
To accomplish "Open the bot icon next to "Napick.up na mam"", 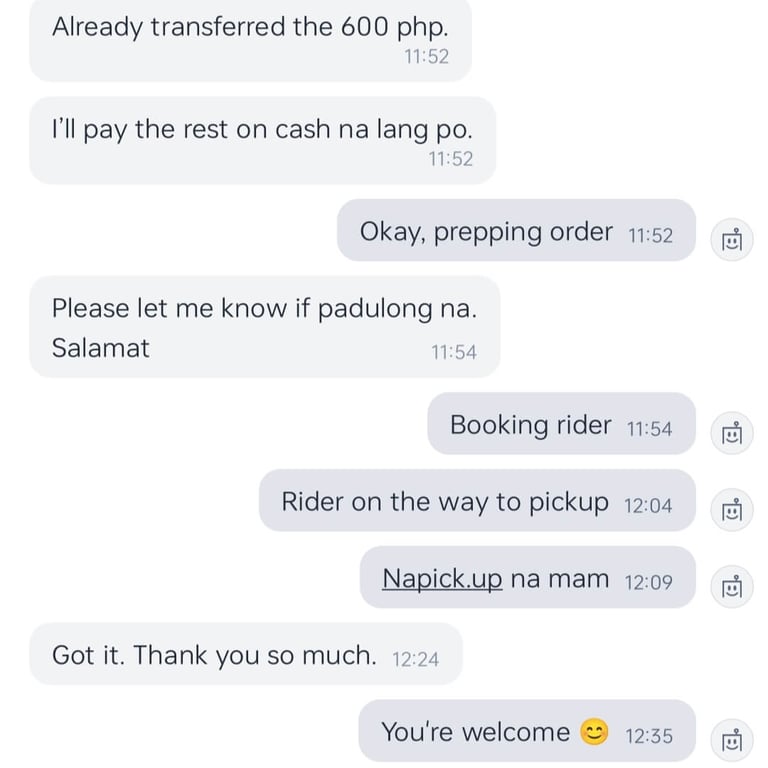I will tap(732, 587).
